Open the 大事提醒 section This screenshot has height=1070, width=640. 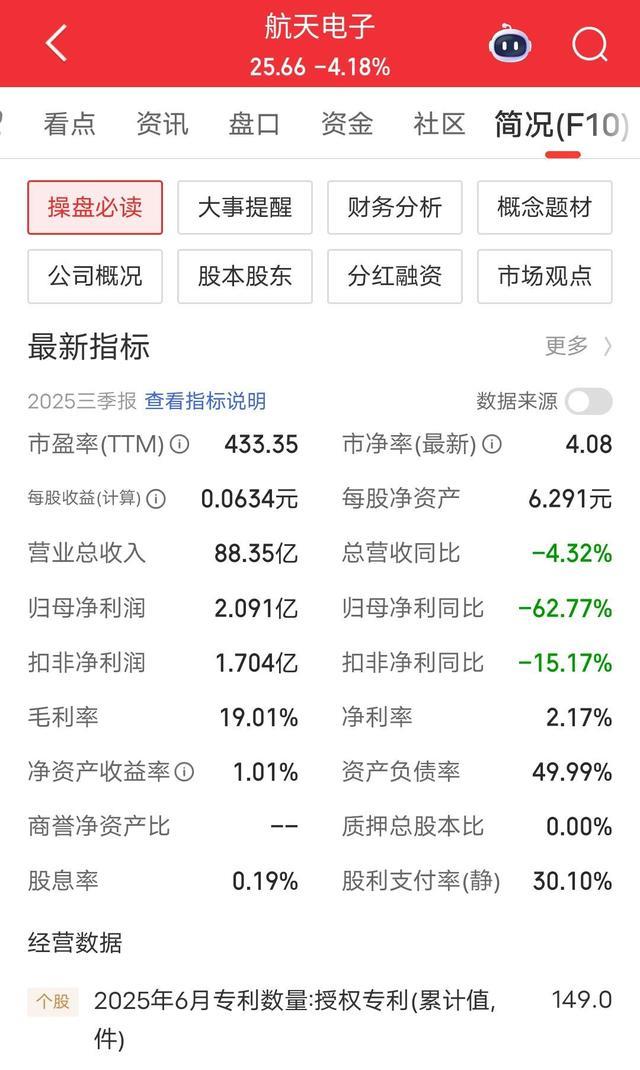(245, 207)
